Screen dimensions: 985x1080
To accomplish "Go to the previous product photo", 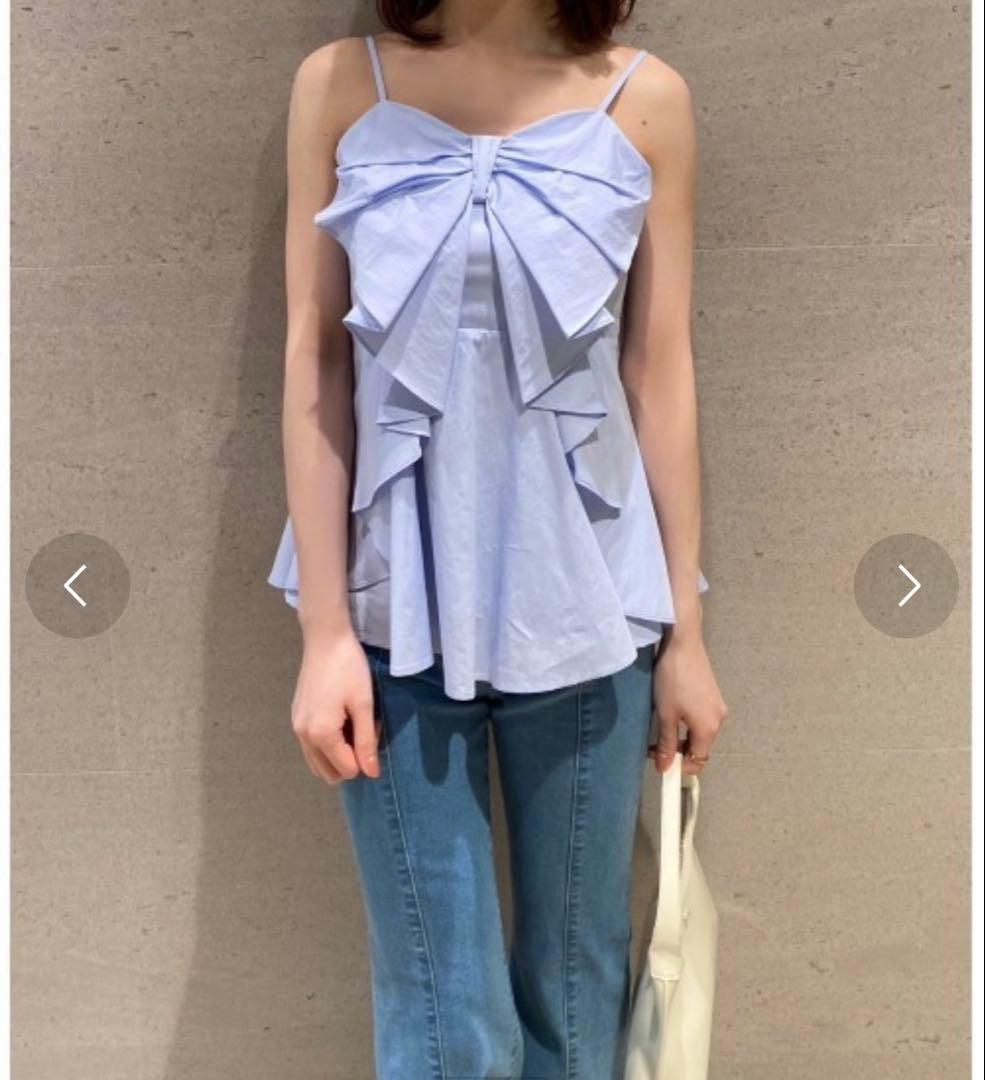I will pos(77,586).
